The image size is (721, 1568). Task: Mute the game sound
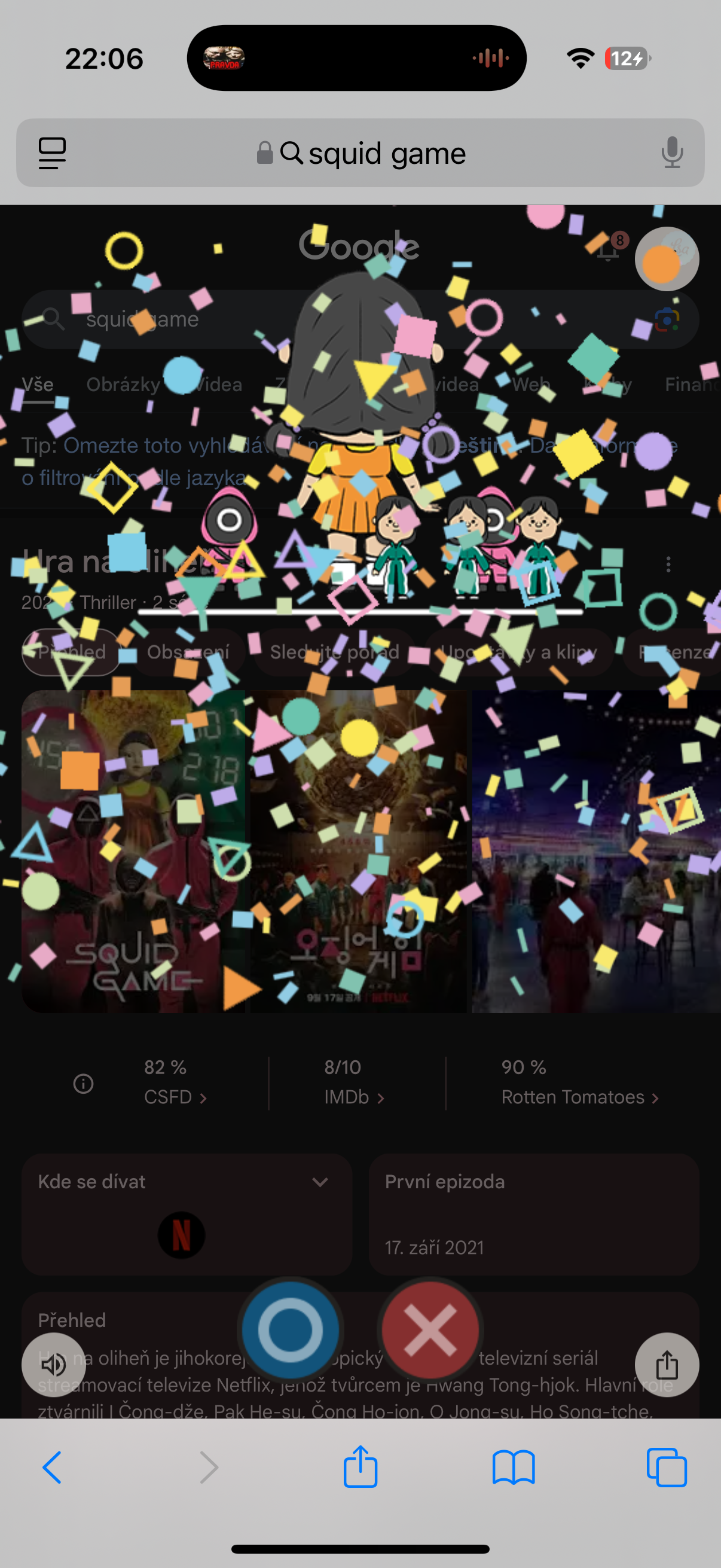(x=54, y=1365)
